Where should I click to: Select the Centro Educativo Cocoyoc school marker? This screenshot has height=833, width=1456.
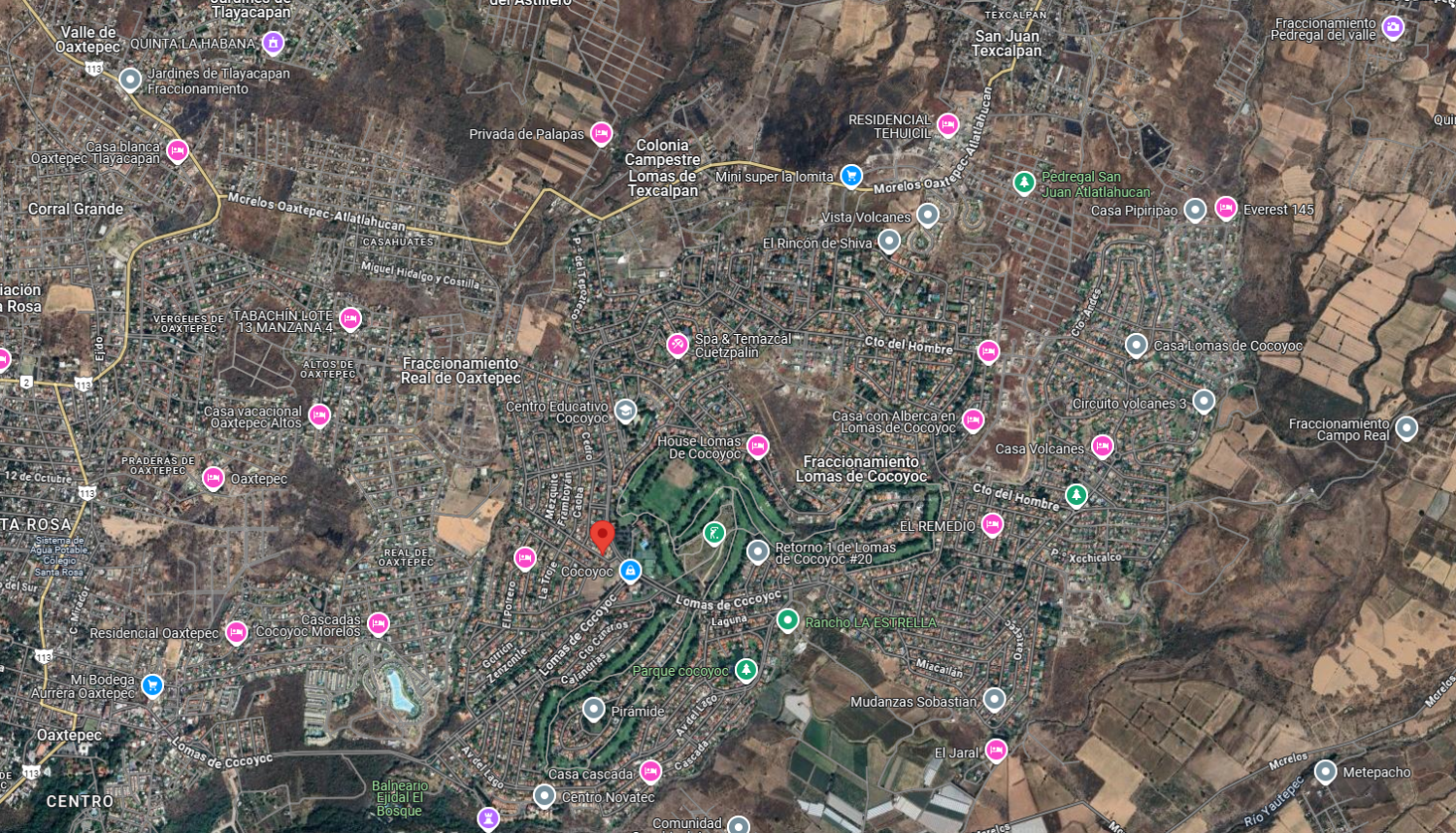pyautogui.click(x=626, y=412)
